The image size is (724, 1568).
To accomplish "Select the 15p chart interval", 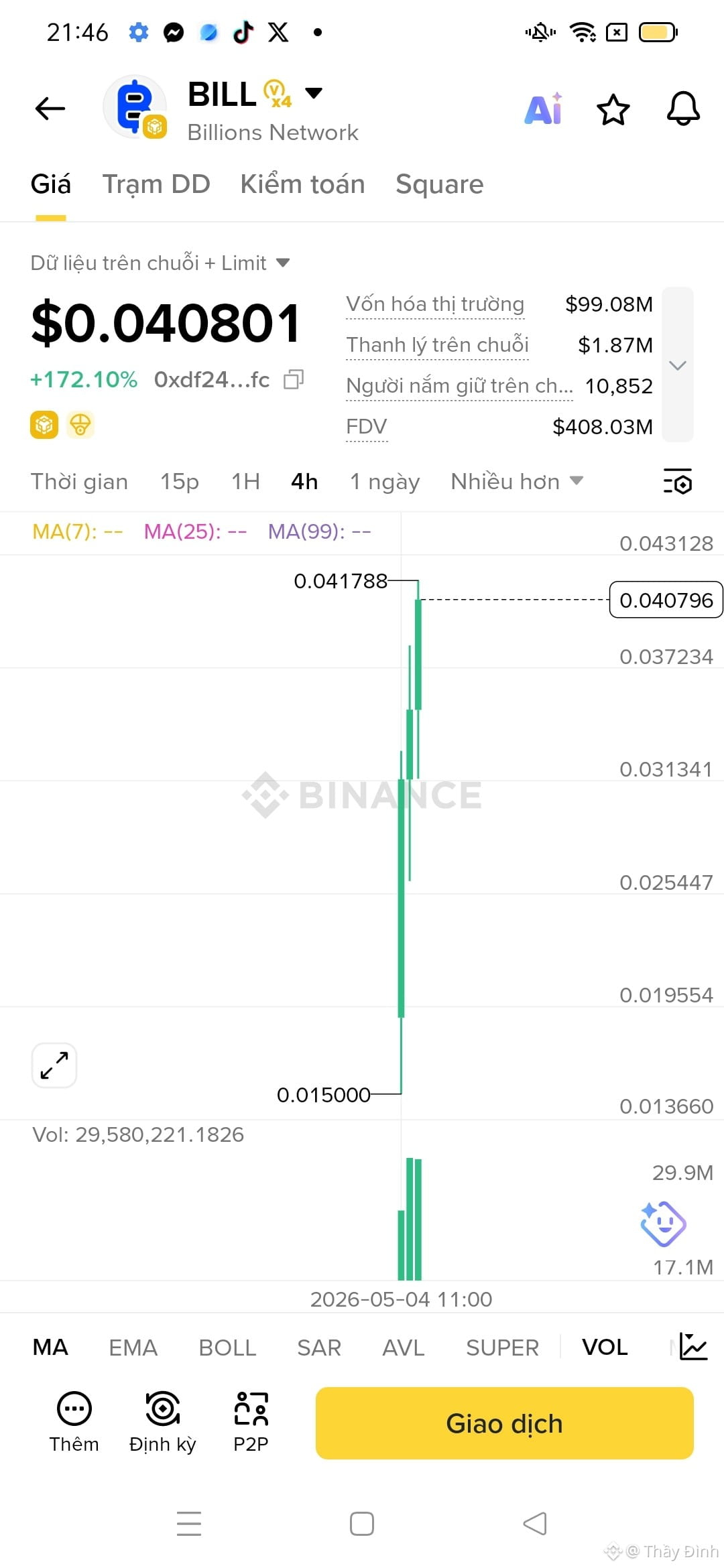I will 179,482.
